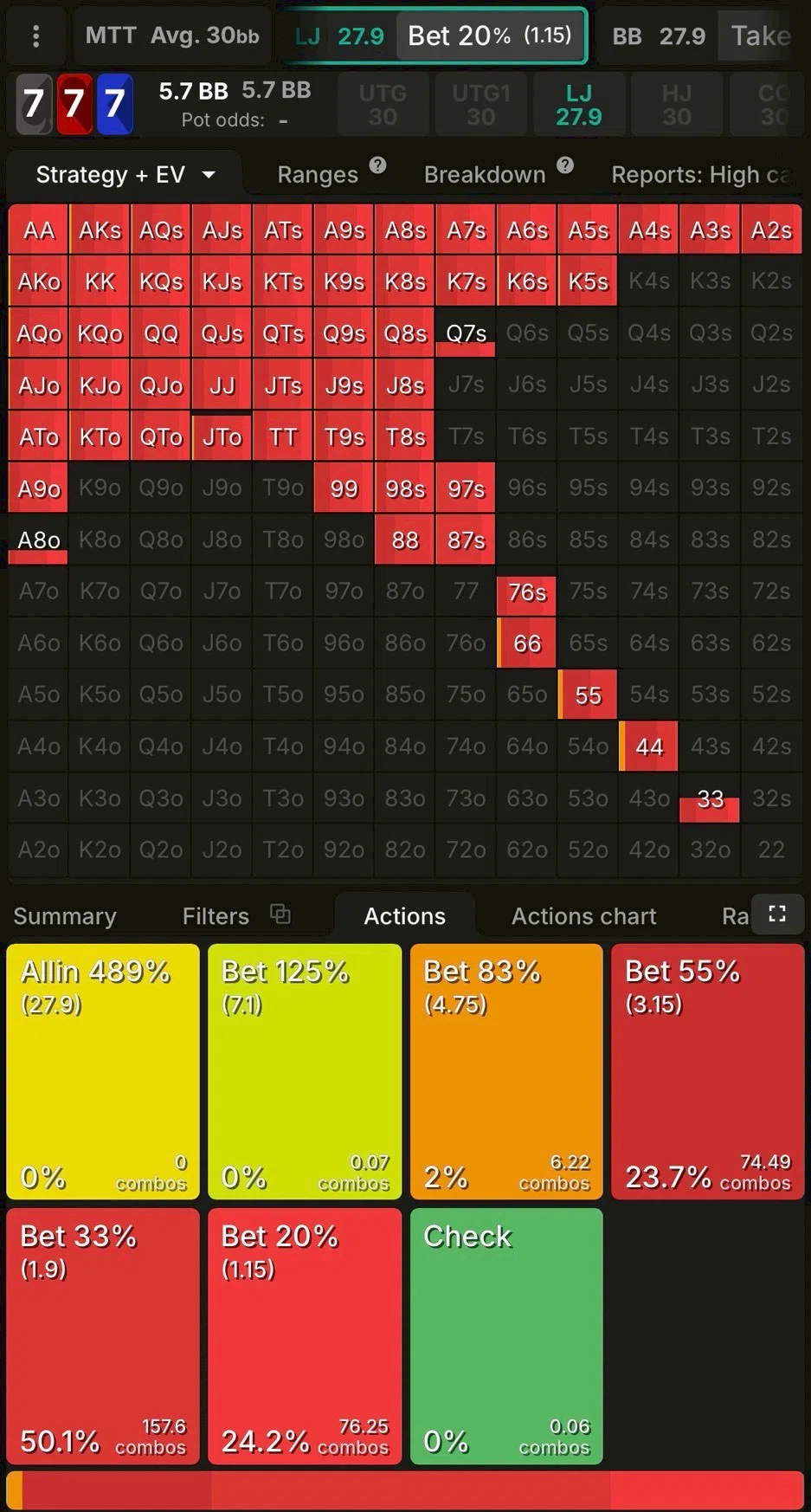Expand the panel to fullscreen
The width and height of the screenshot is (811, 1512).
click(x=777, y=914)
